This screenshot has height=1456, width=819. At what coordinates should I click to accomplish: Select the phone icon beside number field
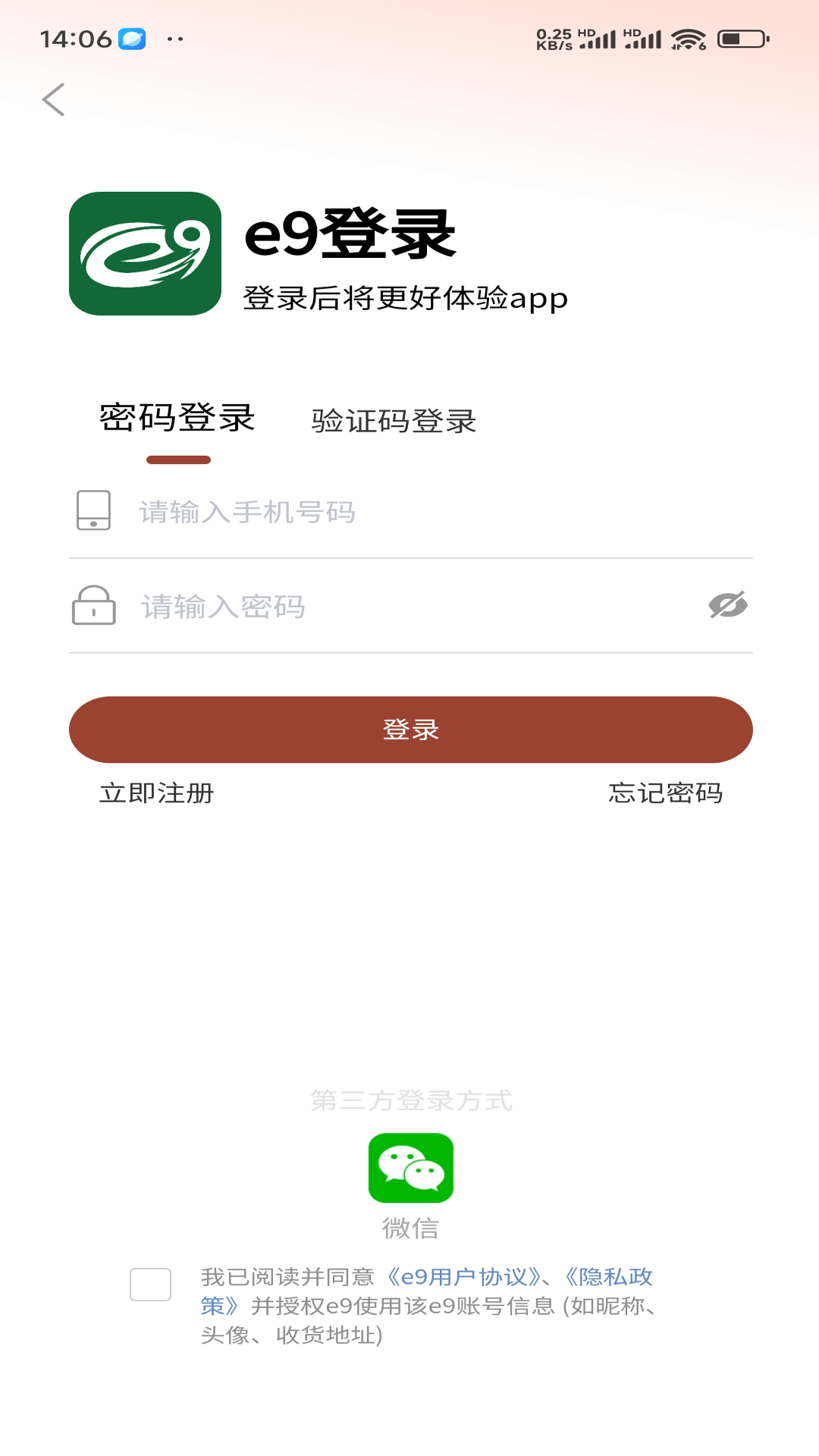93,510
